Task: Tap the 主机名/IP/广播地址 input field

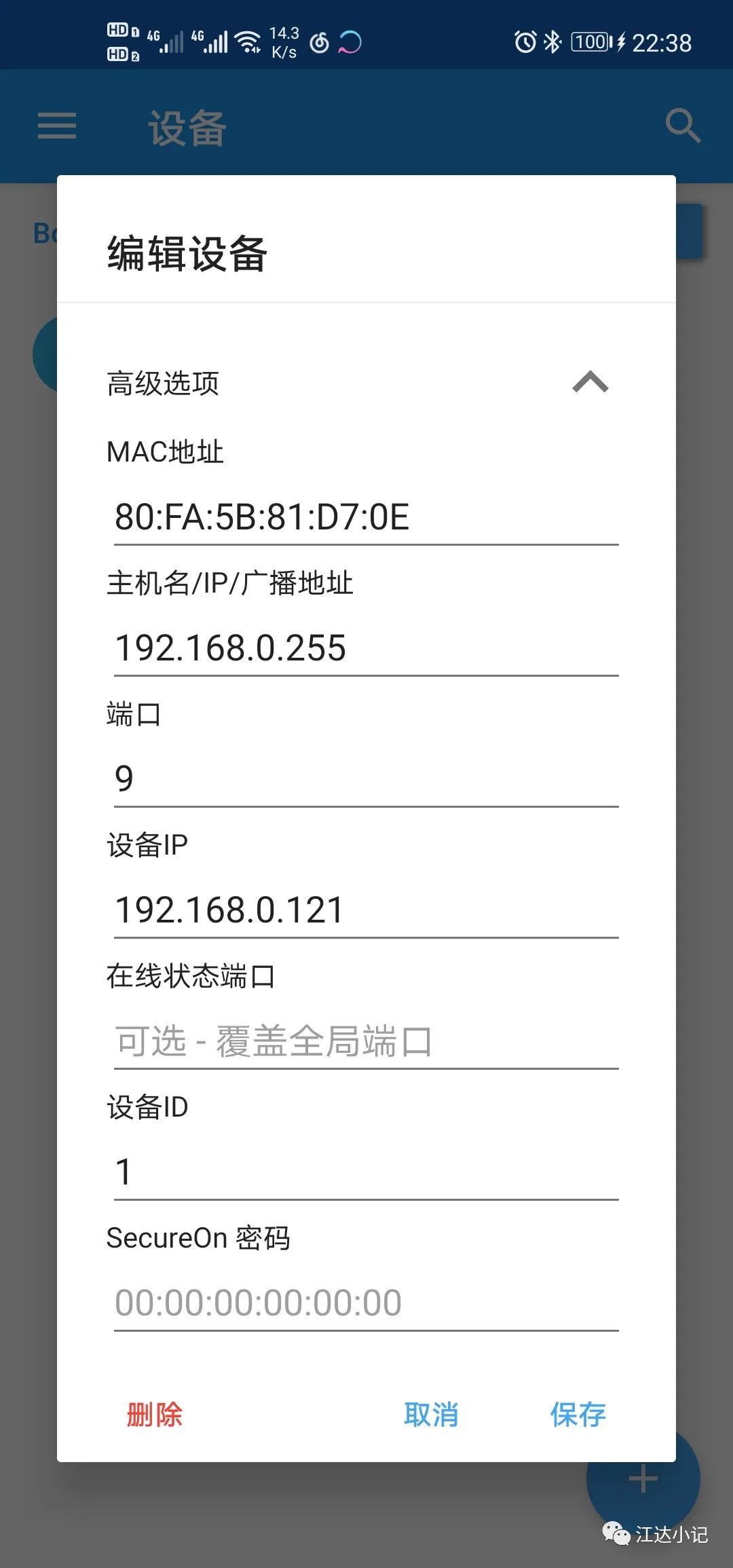Action: point(366,648)
